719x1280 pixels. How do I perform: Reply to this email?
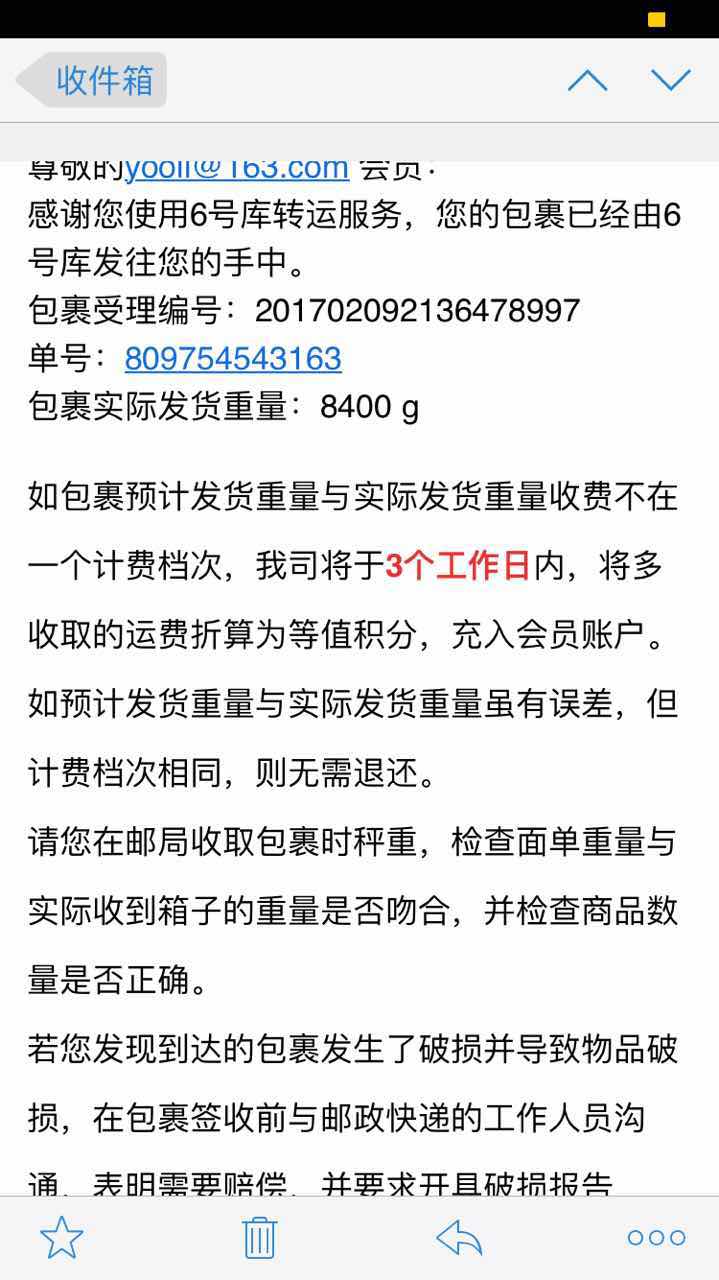(459, 1238)
